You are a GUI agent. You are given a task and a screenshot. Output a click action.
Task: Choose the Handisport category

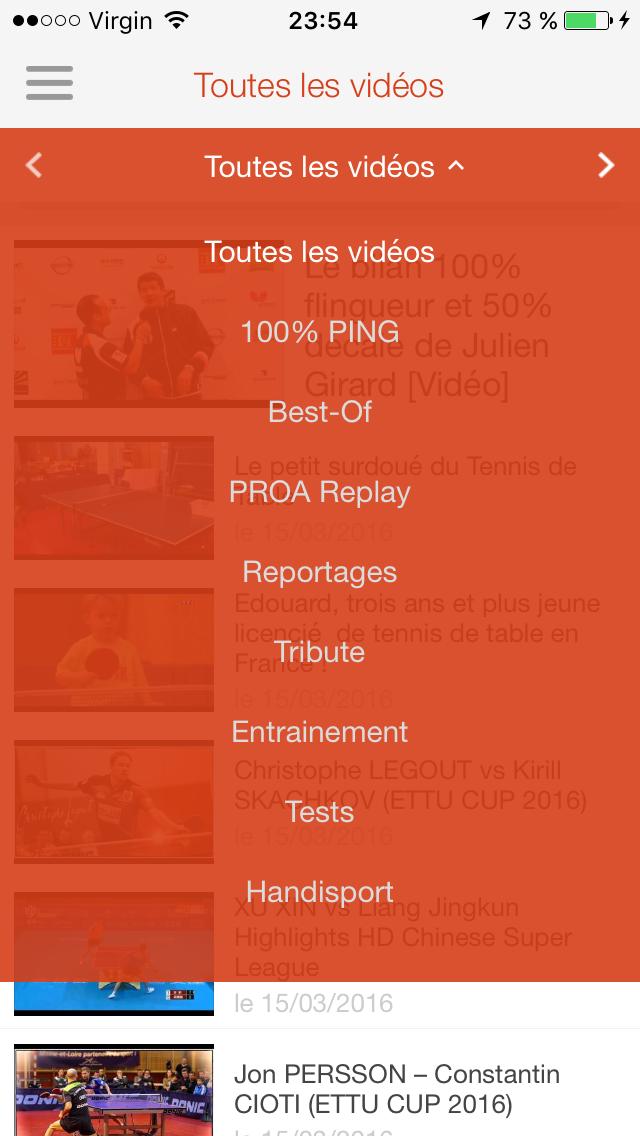pos(320,892)
